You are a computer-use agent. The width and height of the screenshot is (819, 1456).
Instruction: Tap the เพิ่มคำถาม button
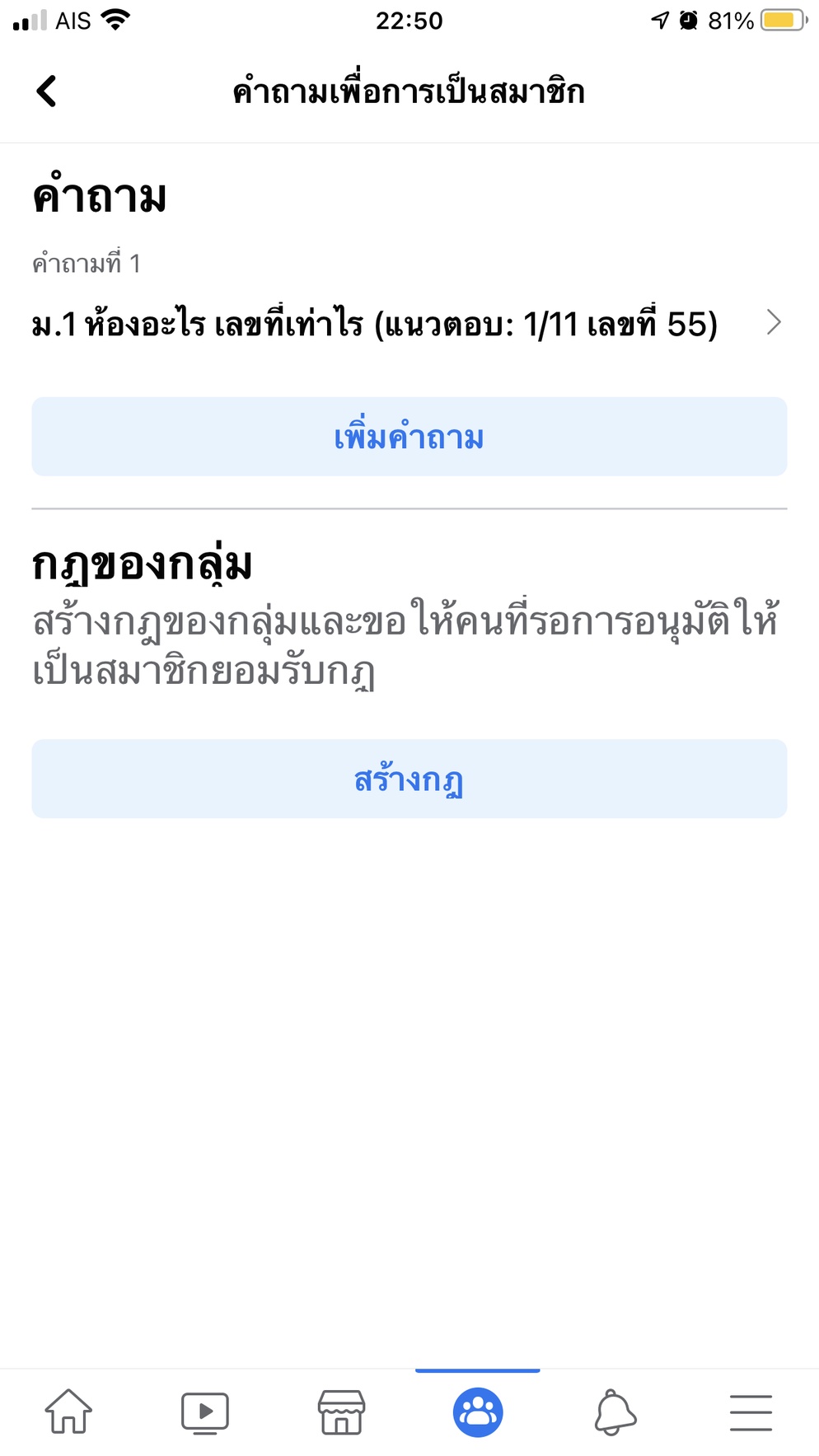pyautogui.click(x=409, y=437)
